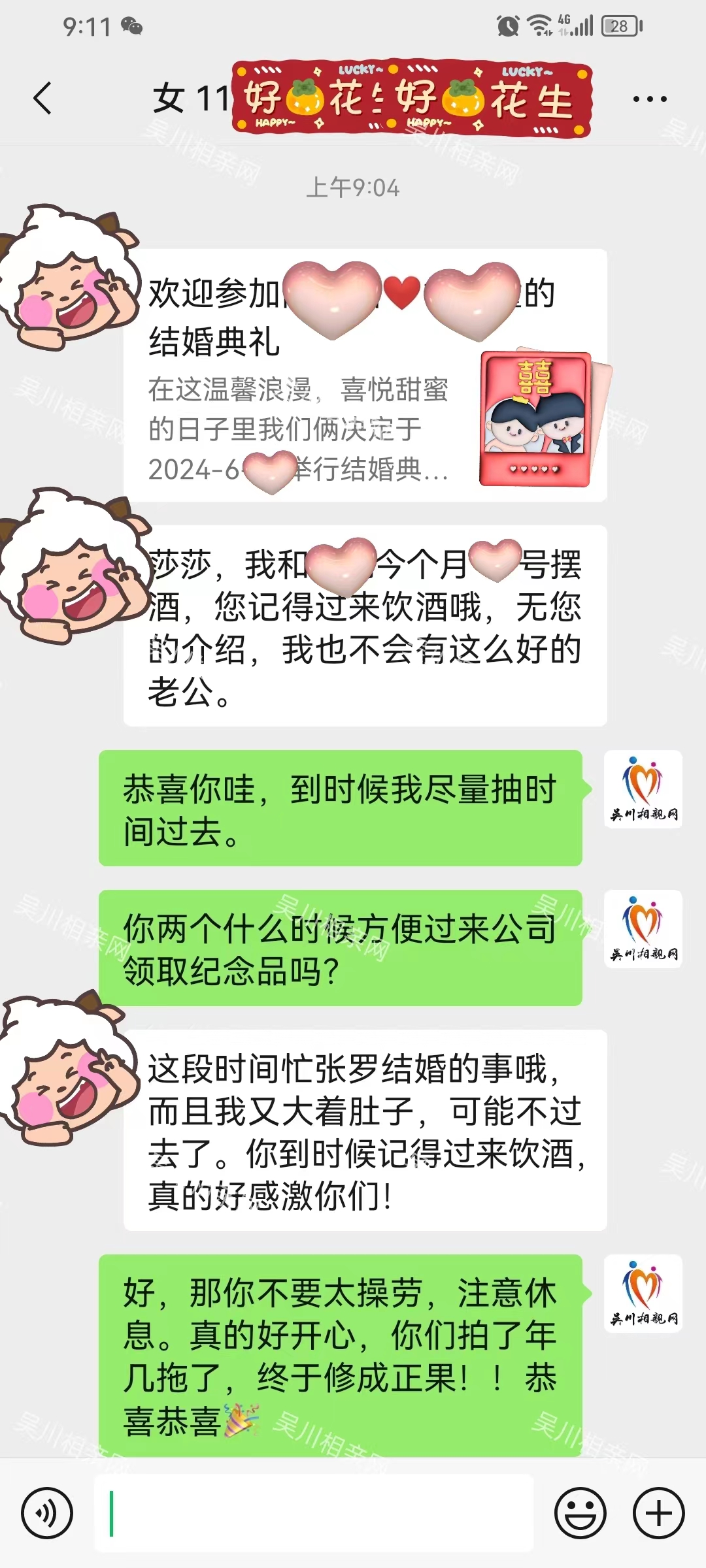Open the chat info overflow menu
Image resolution: width=706 pixels, height=1568 pixels.
pos(649,99)
